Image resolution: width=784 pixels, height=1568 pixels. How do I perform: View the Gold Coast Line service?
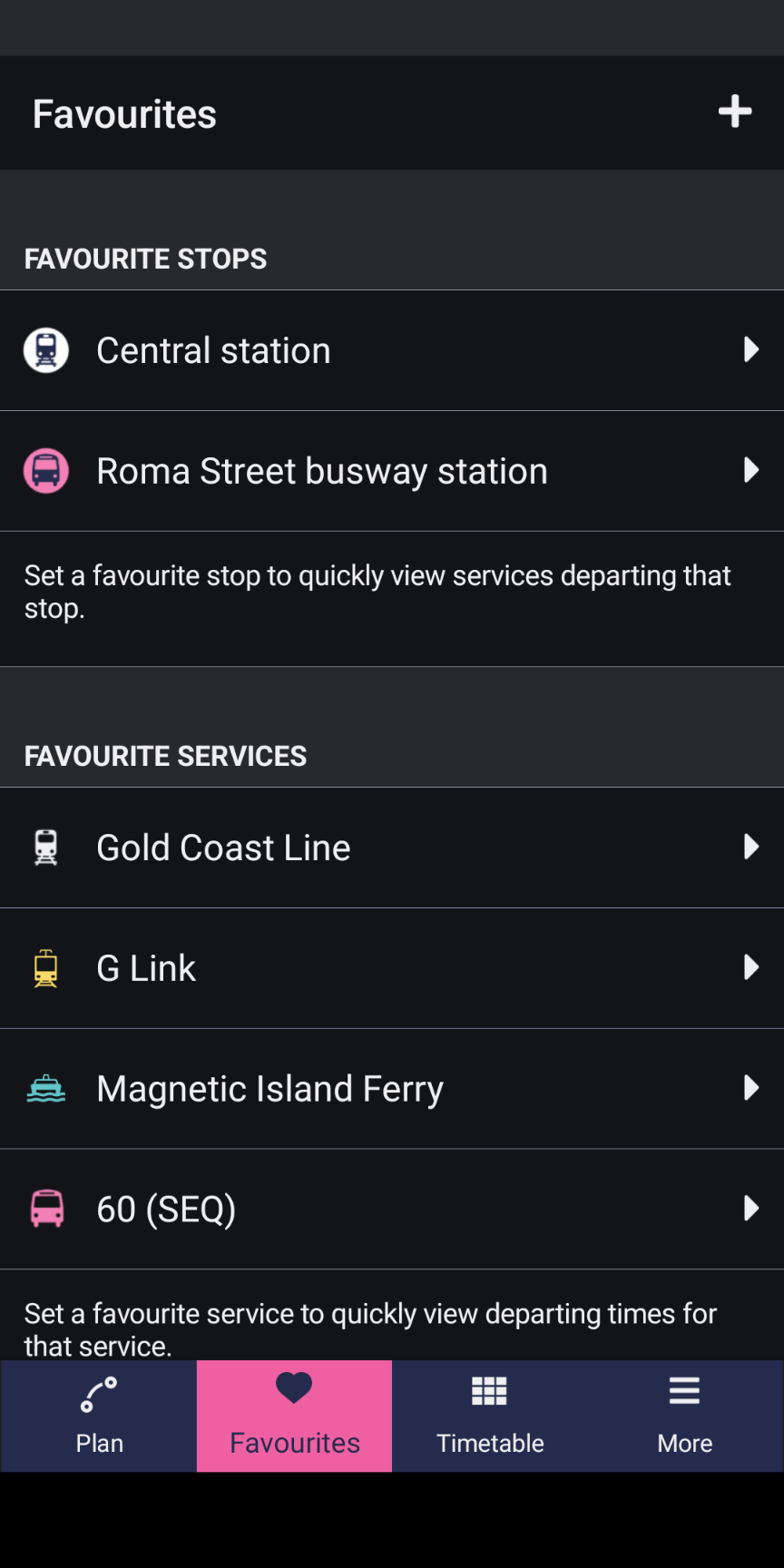point(392,848)
